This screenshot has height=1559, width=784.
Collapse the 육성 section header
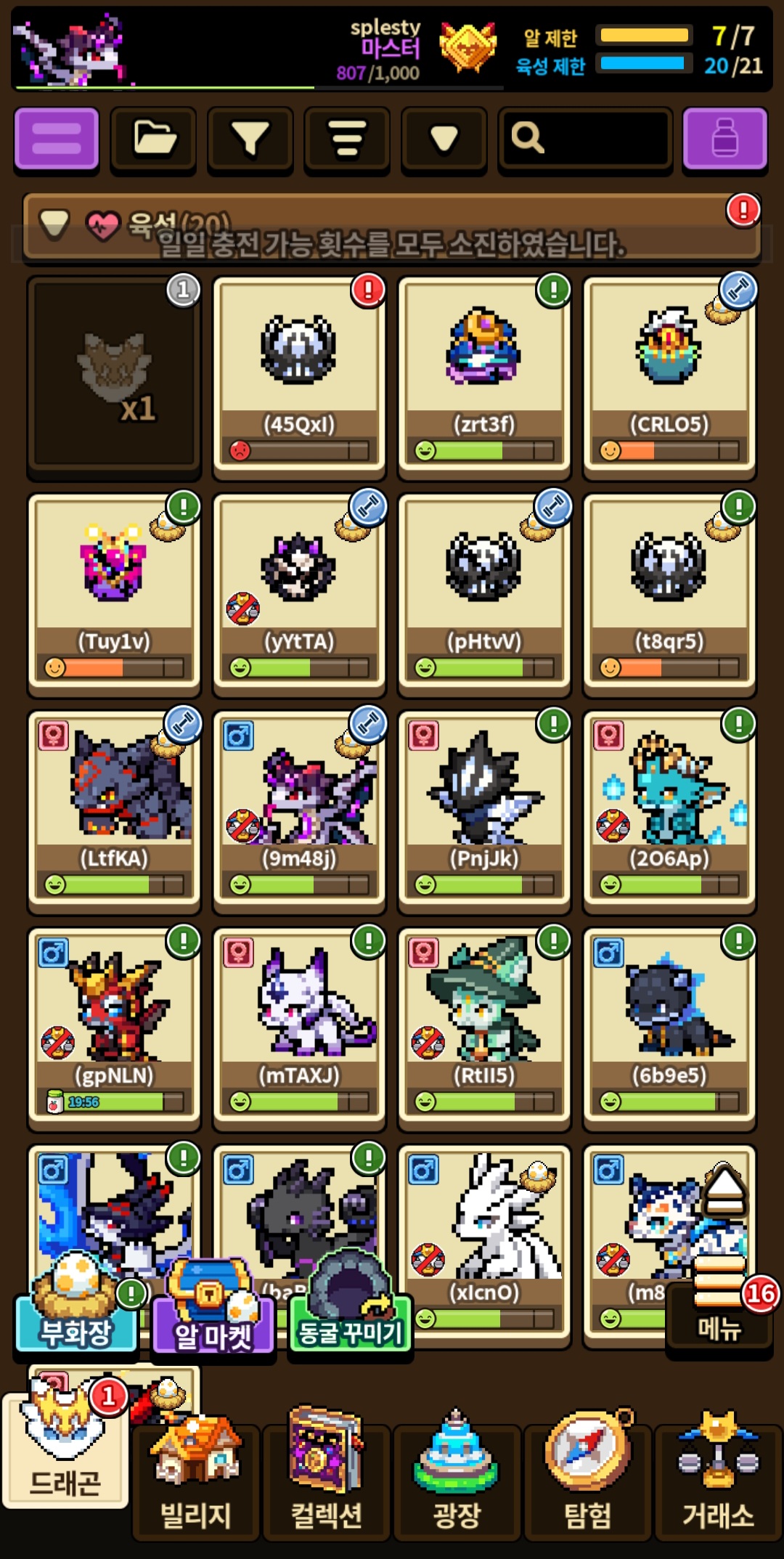[392, 227]
